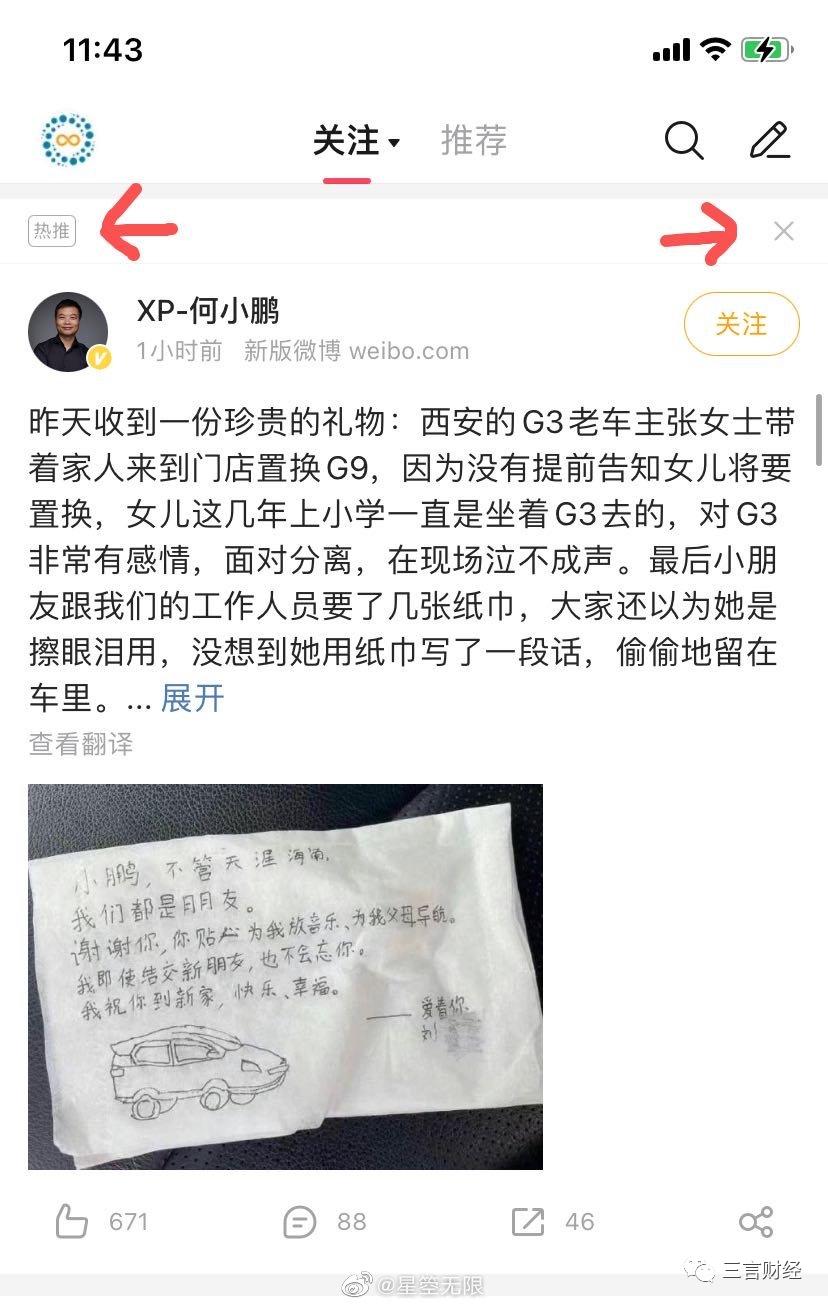The image size is (828, 1306).
Task: Open the 关注 feed dropdown
Action: point(356,141)
